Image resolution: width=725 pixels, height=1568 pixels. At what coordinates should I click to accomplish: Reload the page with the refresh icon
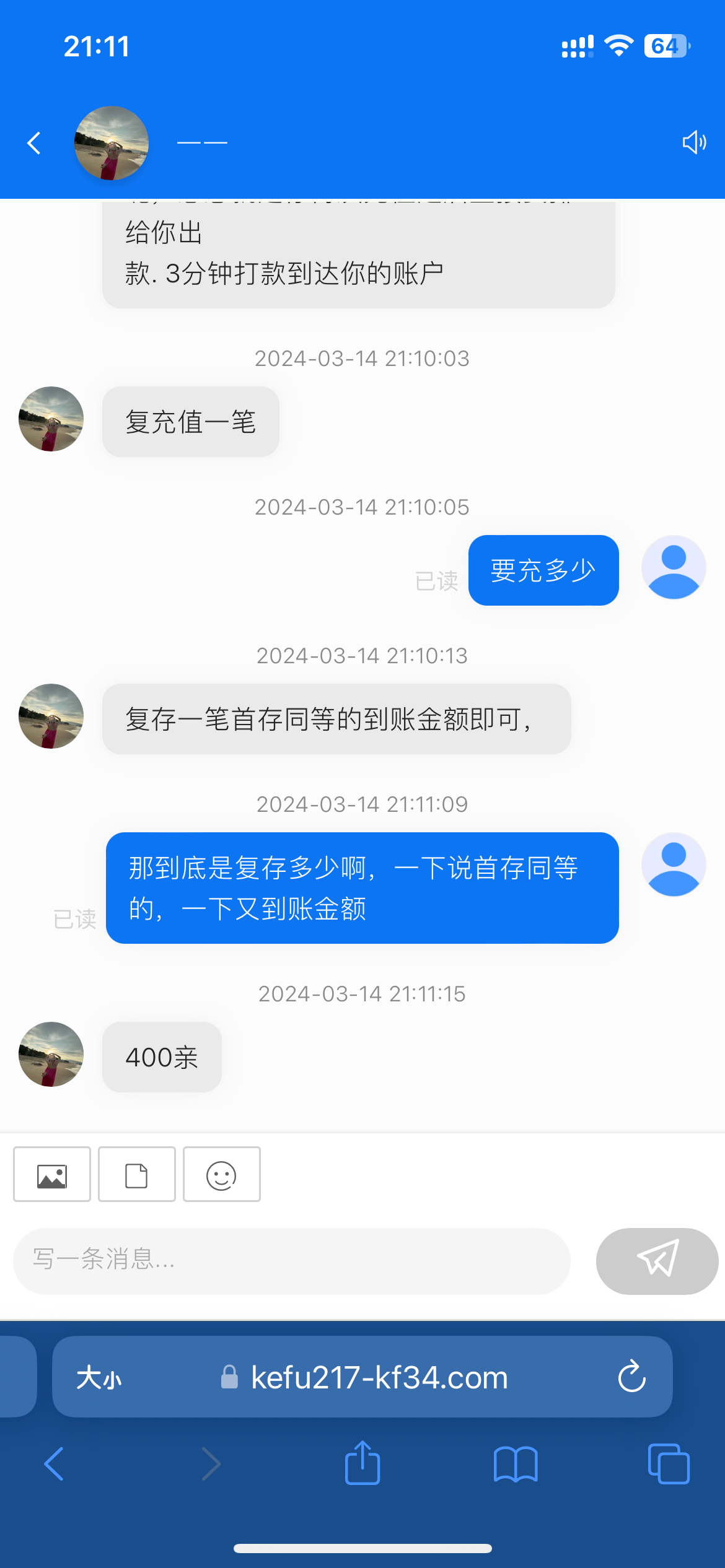tap(631, 1377)
